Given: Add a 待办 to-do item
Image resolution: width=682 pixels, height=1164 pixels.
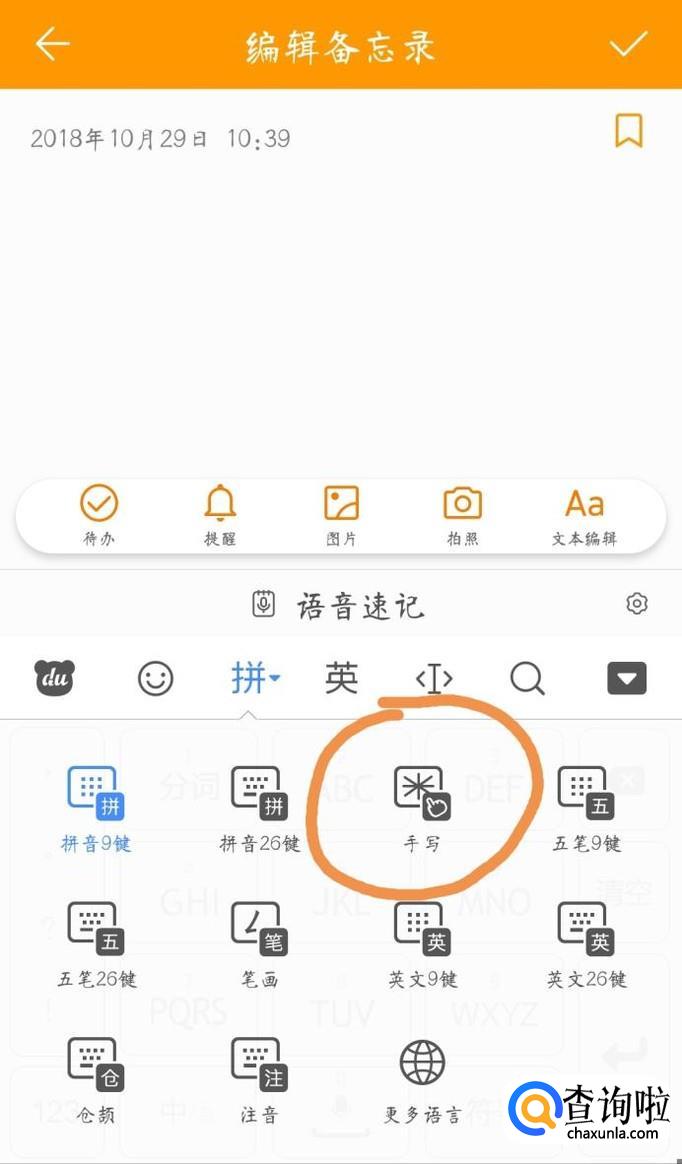Looking at the screenshot, I should click(x=99, y=514).
